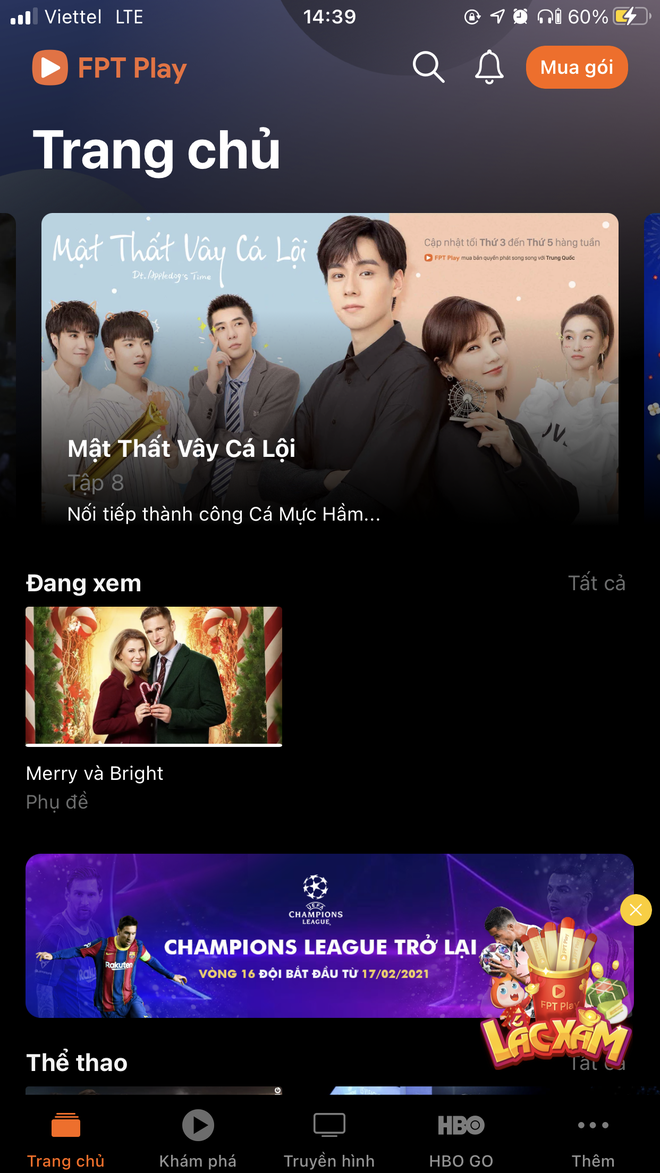The image size is (660, 1173).
Task: Dismiss the Lắc Xăm floating promo
Action: click(635, 910)
